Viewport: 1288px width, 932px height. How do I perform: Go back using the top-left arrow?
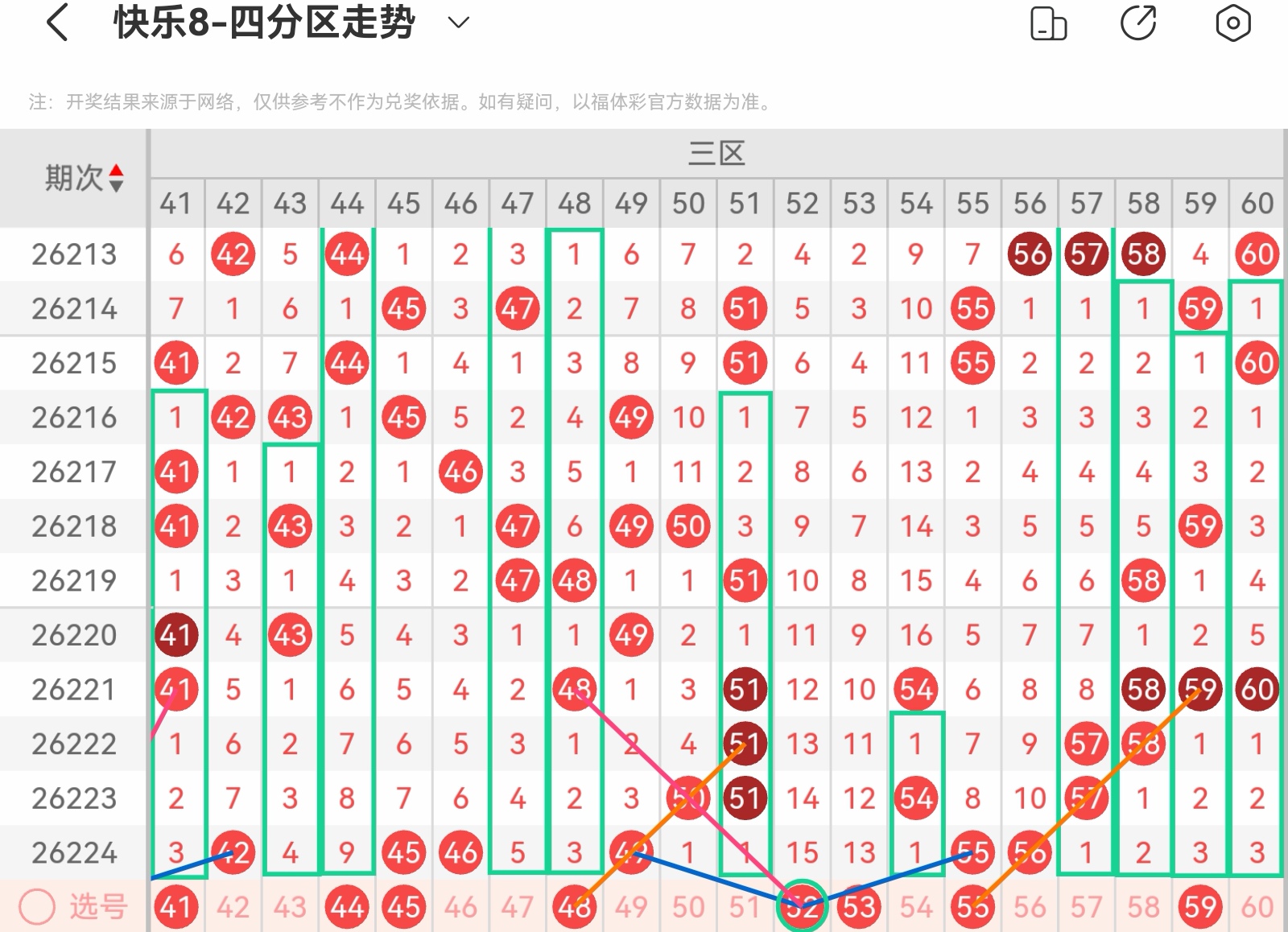point(57,23)
